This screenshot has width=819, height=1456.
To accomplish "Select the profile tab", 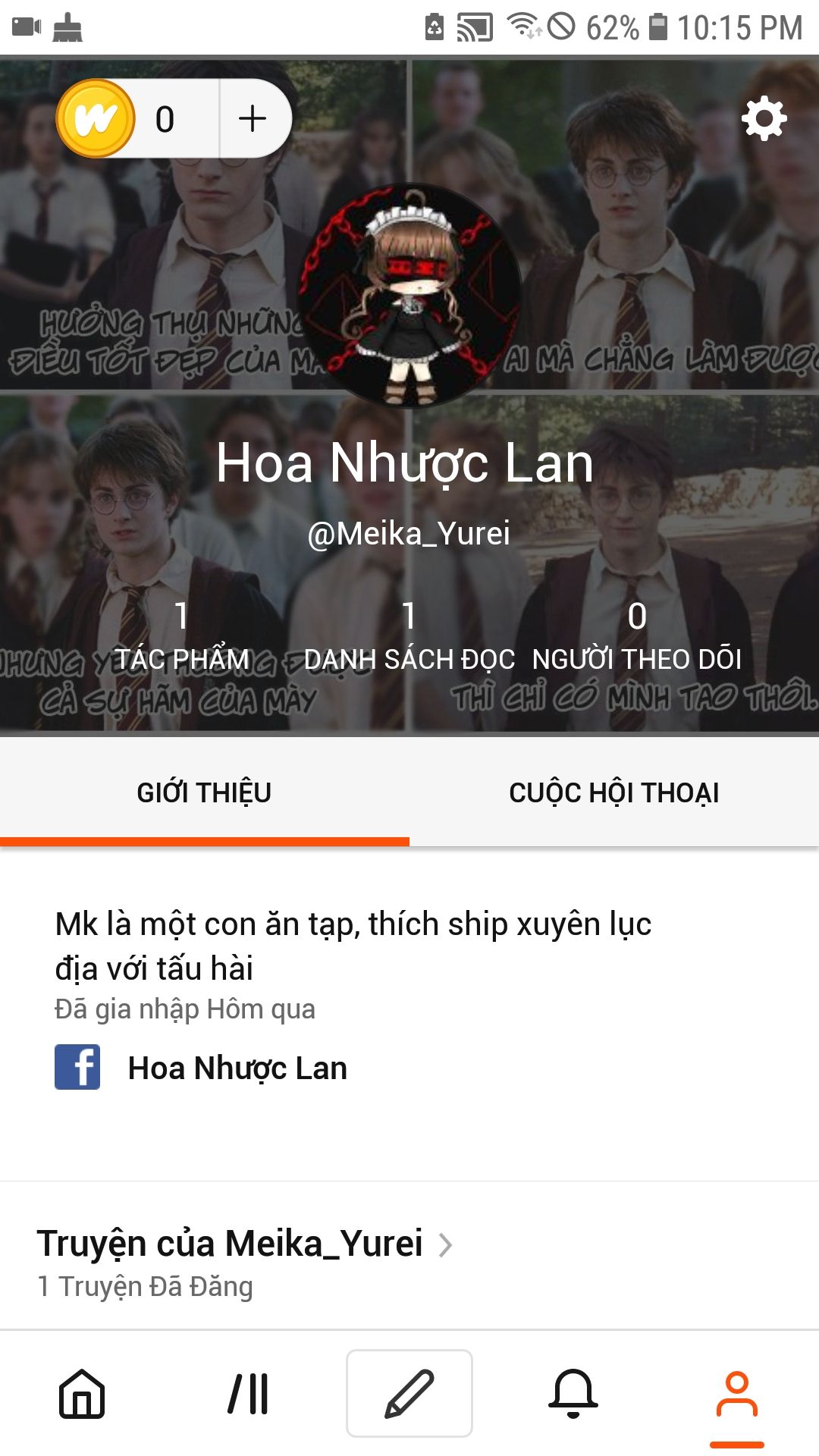I will [x=736, y=1393].
